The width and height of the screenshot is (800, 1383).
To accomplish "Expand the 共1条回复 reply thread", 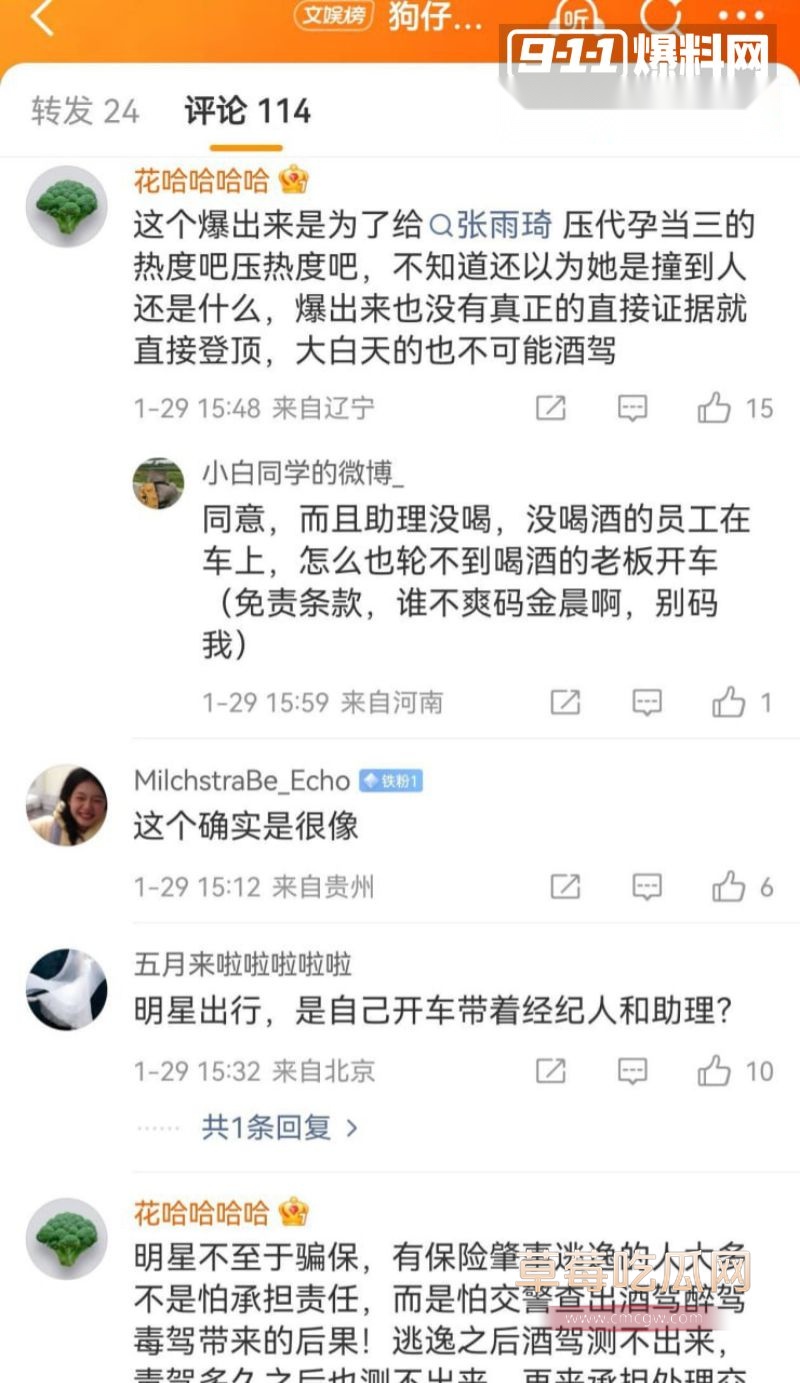I will pos(272,1126).
